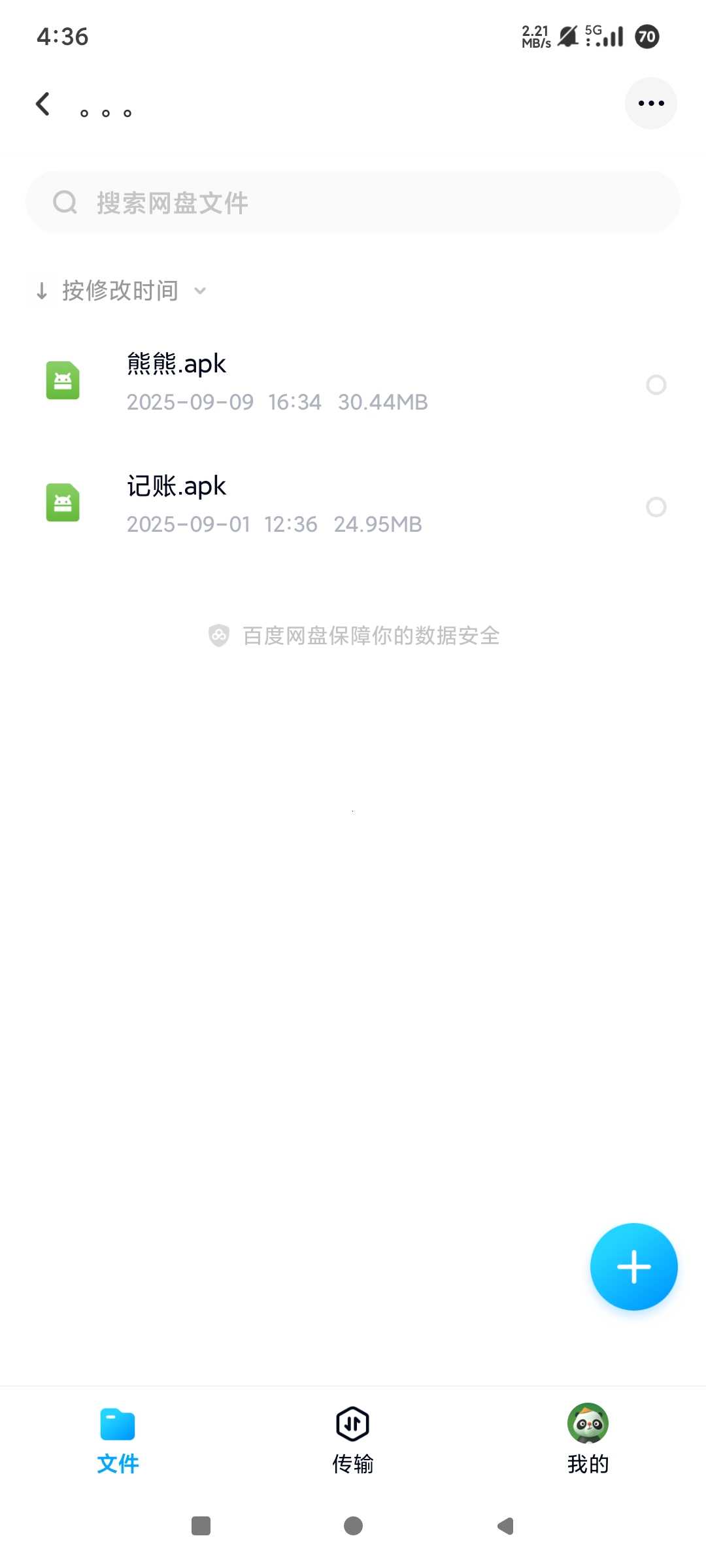Screen dimensions: 706x1568
Task: Expand the 按修改时间 sort dropdown
Action: click(121, 291)
